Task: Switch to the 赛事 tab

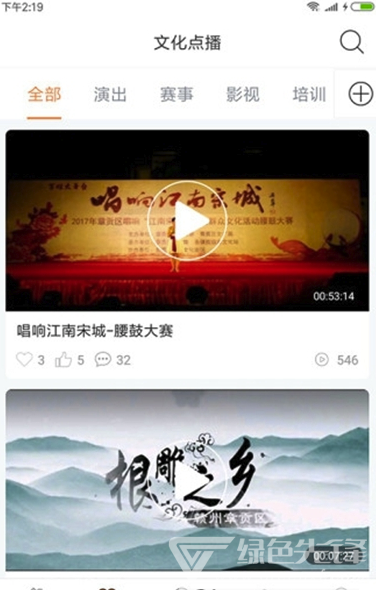Action: tap(177, 94)
